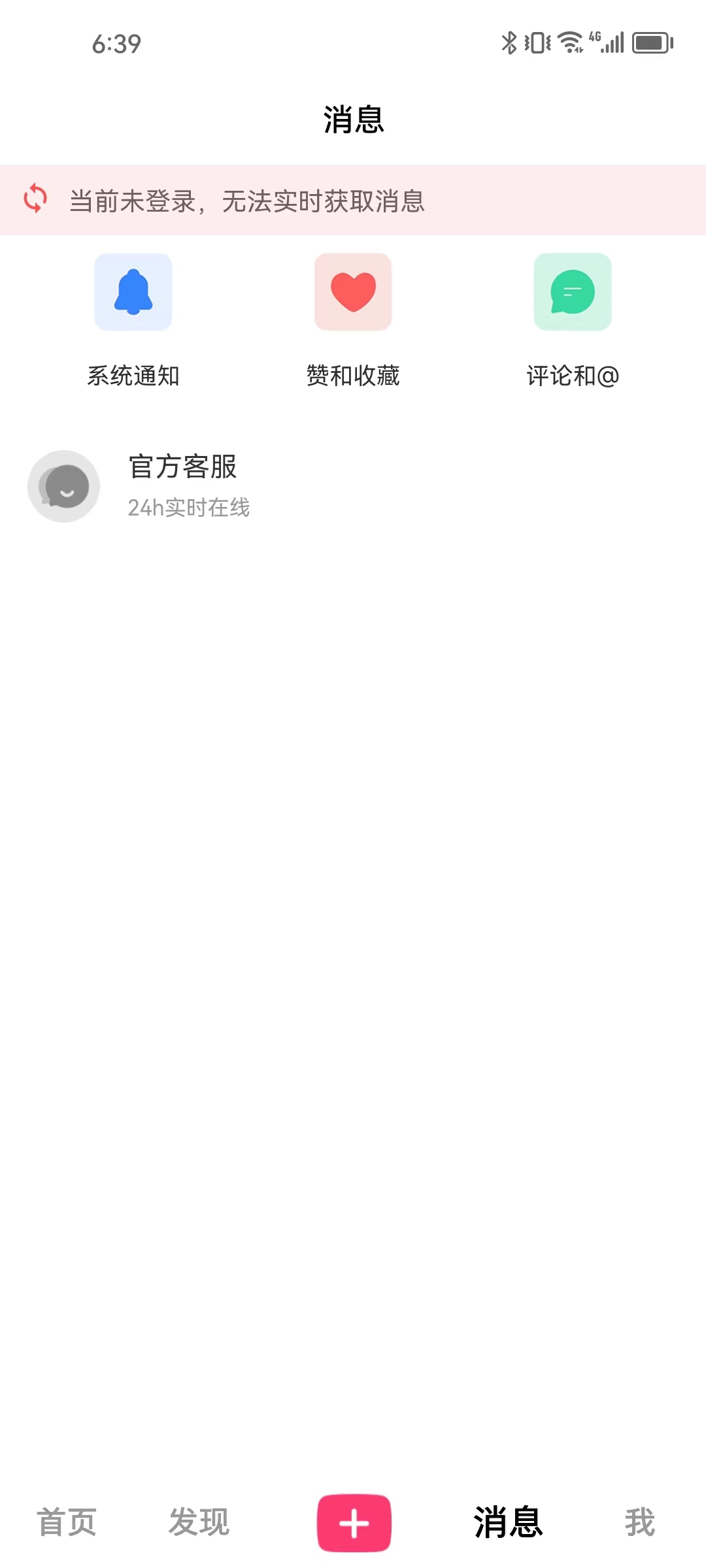The width and height of the screenshot is (706, 1568).
Task: Switch to the 发现 tab
Action: tap(199, 1522)
